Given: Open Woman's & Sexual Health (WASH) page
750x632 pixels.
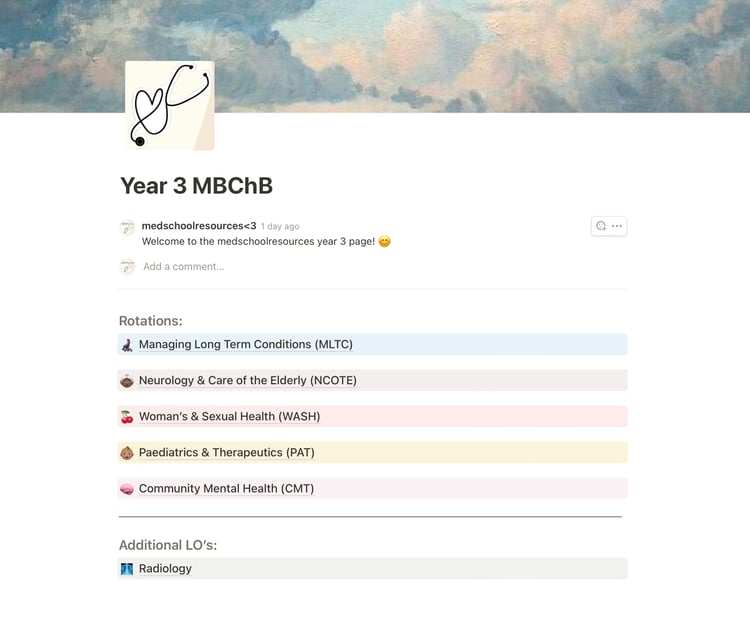Looking at the screenshot, I should [x=229, y=416].
